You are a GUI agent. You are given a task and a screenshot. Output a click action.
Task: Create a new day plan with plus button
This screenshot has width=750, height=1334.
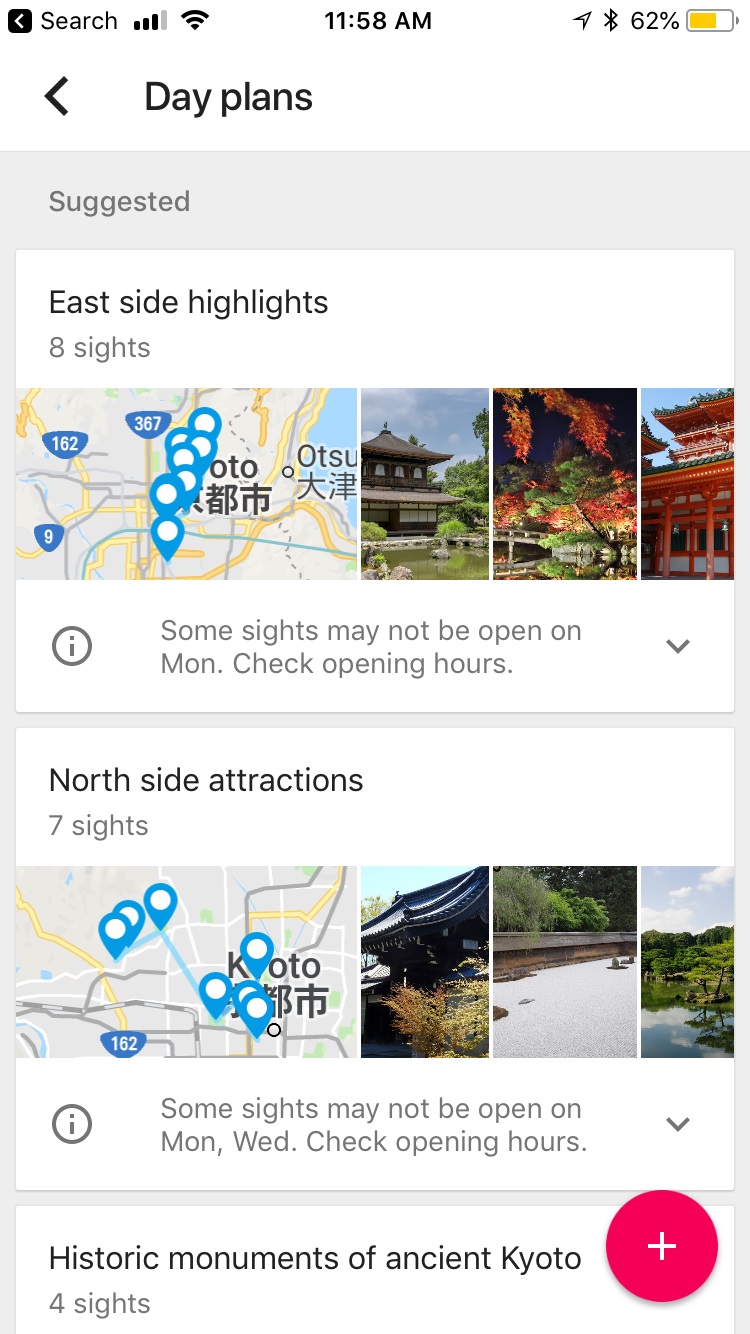pos(662,1246)
